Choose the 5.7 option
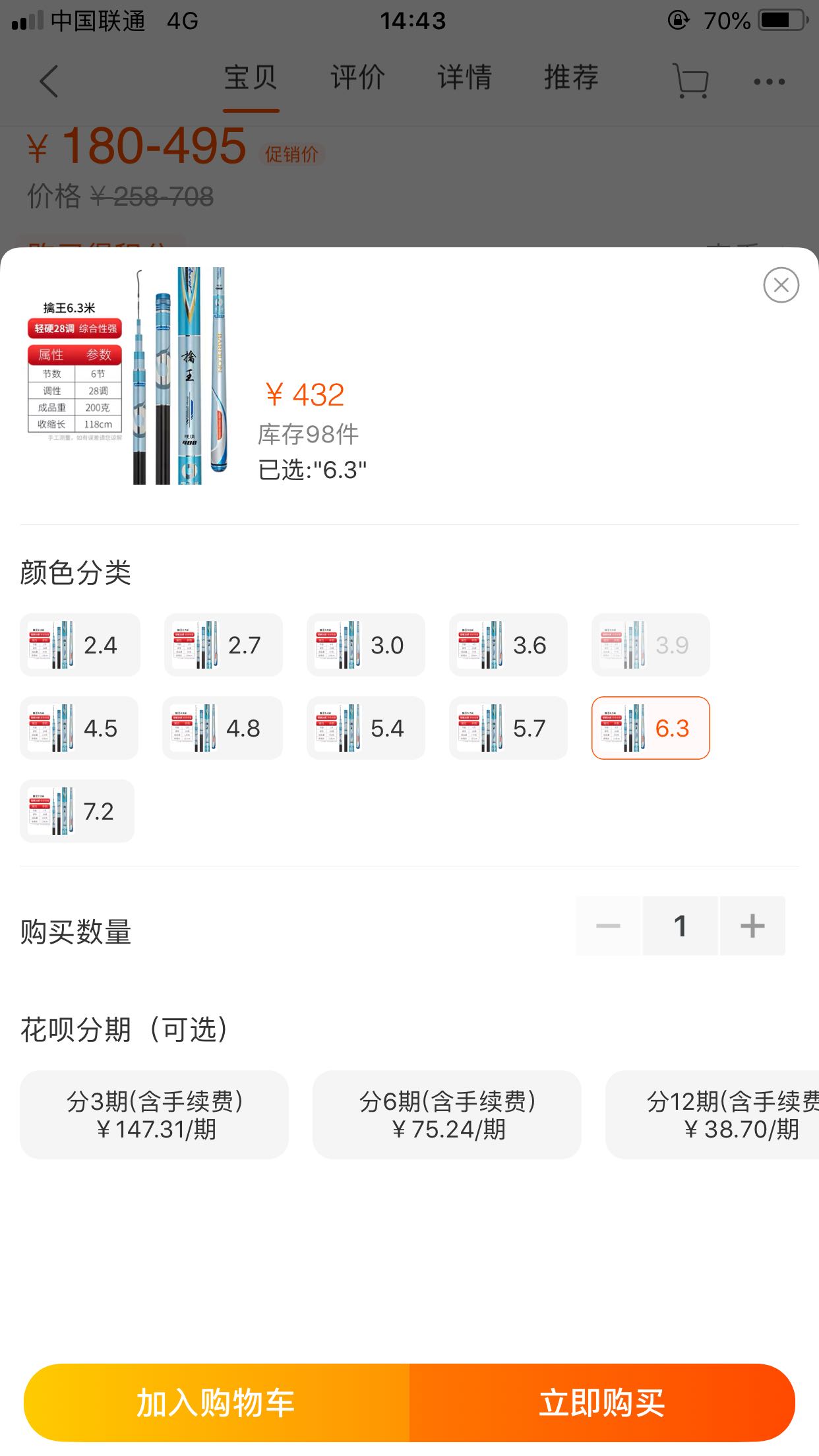The image size is (819, 1456). tap(508, 728)
